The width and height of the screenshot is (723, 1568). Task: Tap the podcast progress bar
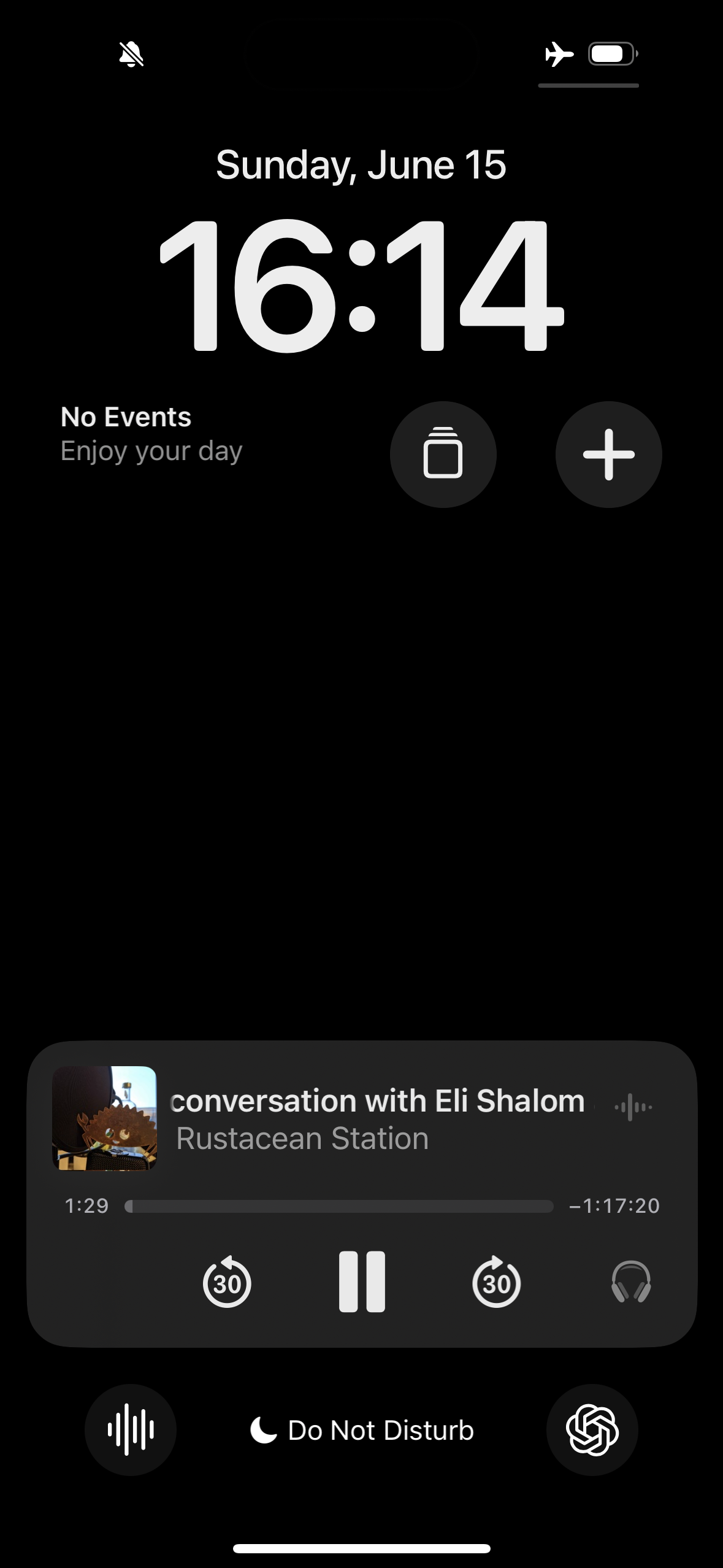[339, 1206]
